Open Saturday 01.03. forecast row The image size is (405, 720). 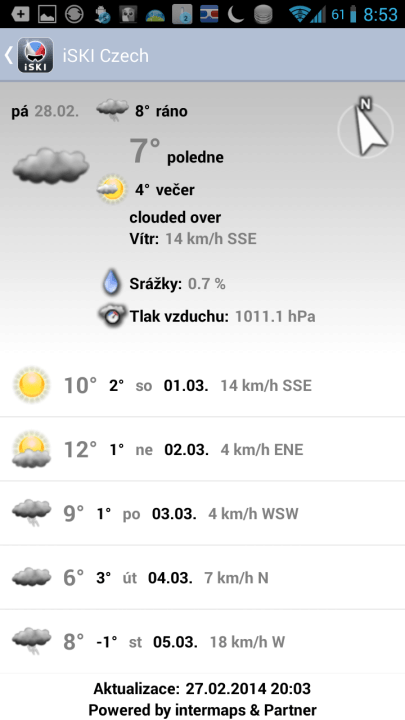(x=202, y=385)
